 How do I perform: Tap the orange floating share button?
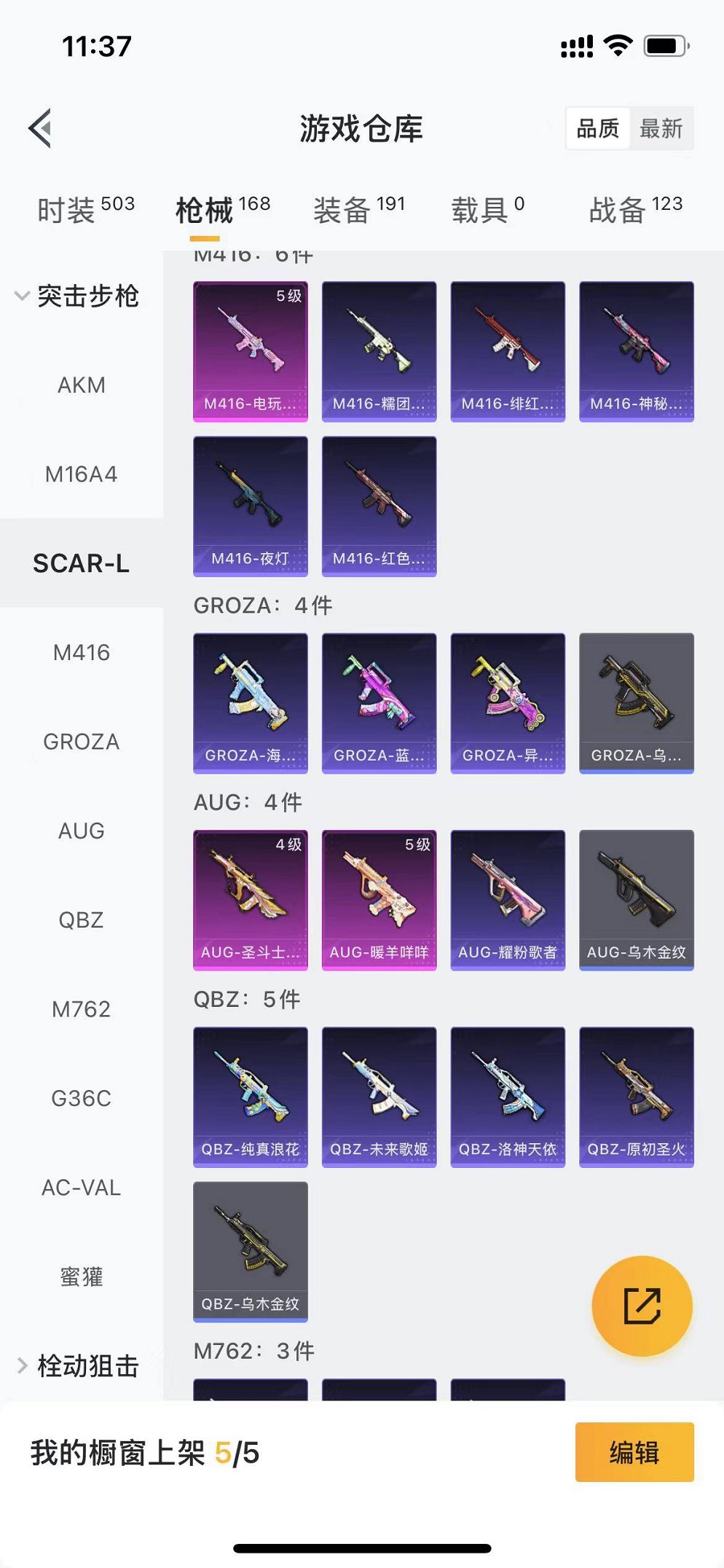click(x=642, y=1306)
